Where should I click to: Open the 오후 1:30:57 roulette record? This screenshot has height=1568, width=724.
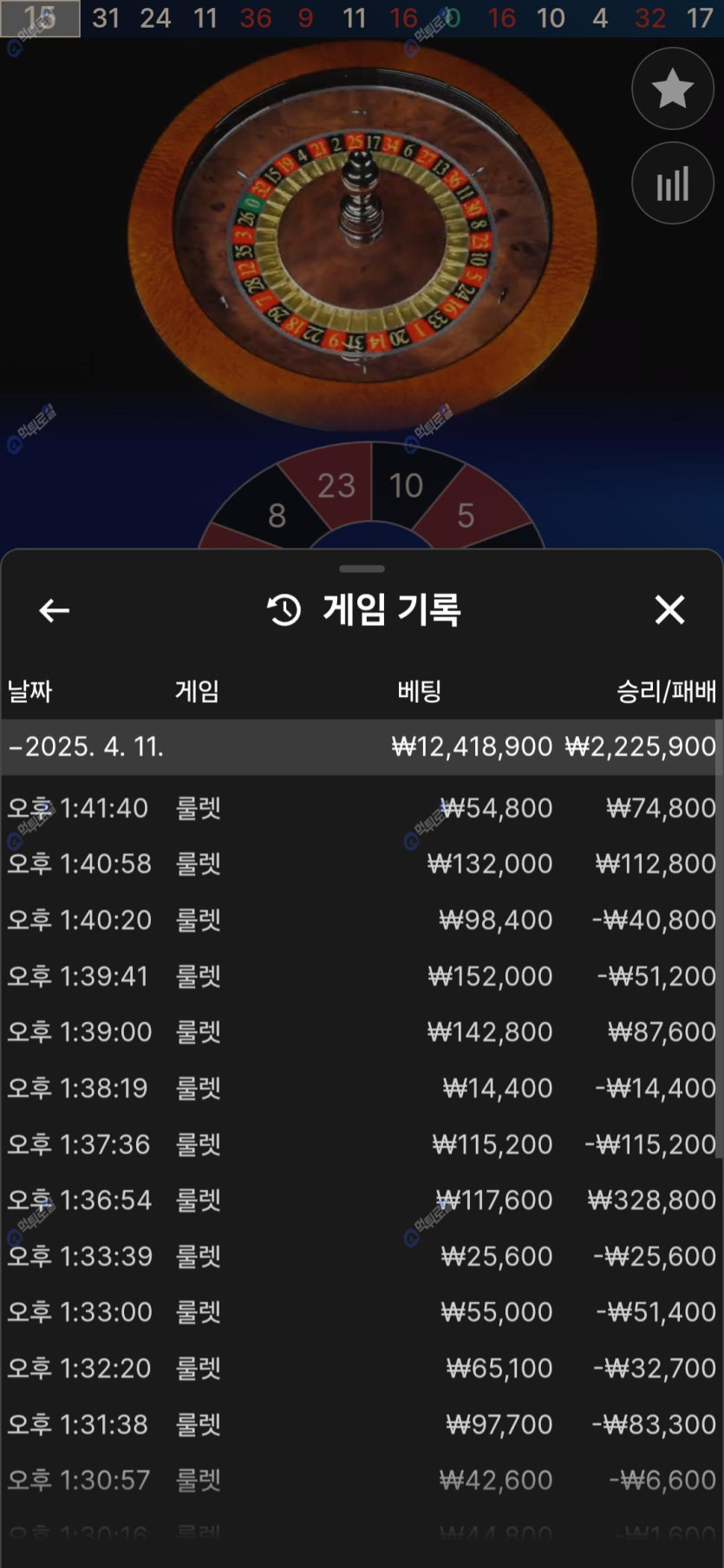tap(362, 1480)
